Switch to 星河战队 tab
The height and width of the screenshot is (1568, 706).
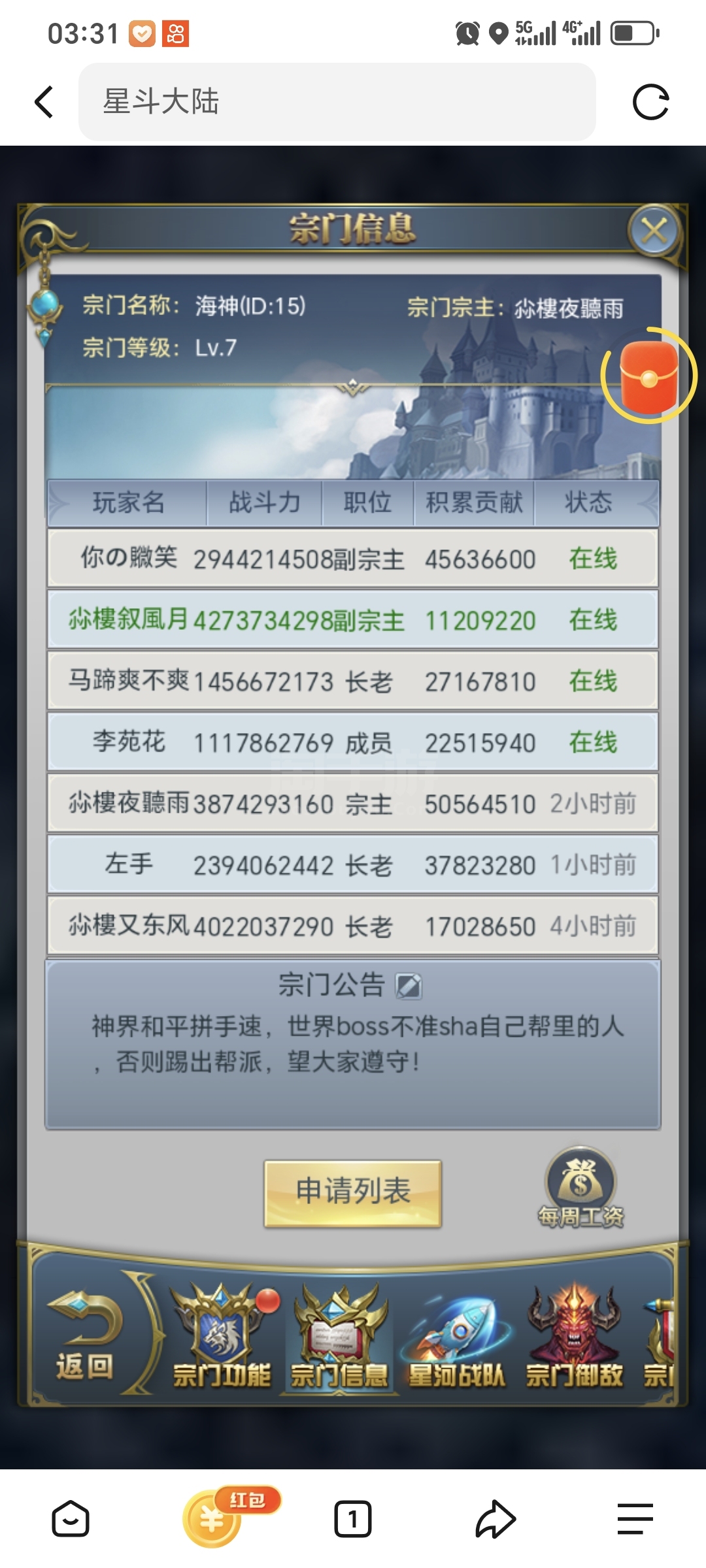457,1337
